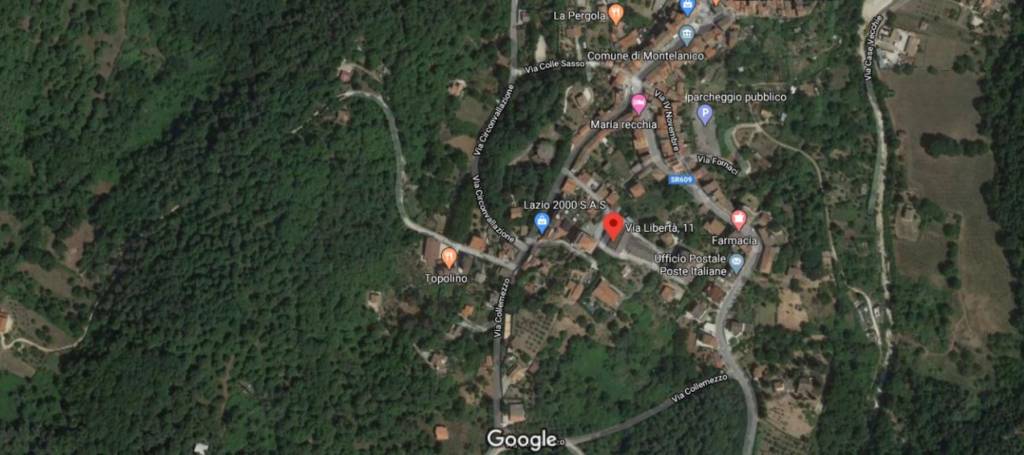Select the Ufficio Postale Poste Italiane marker

(736, 262)
